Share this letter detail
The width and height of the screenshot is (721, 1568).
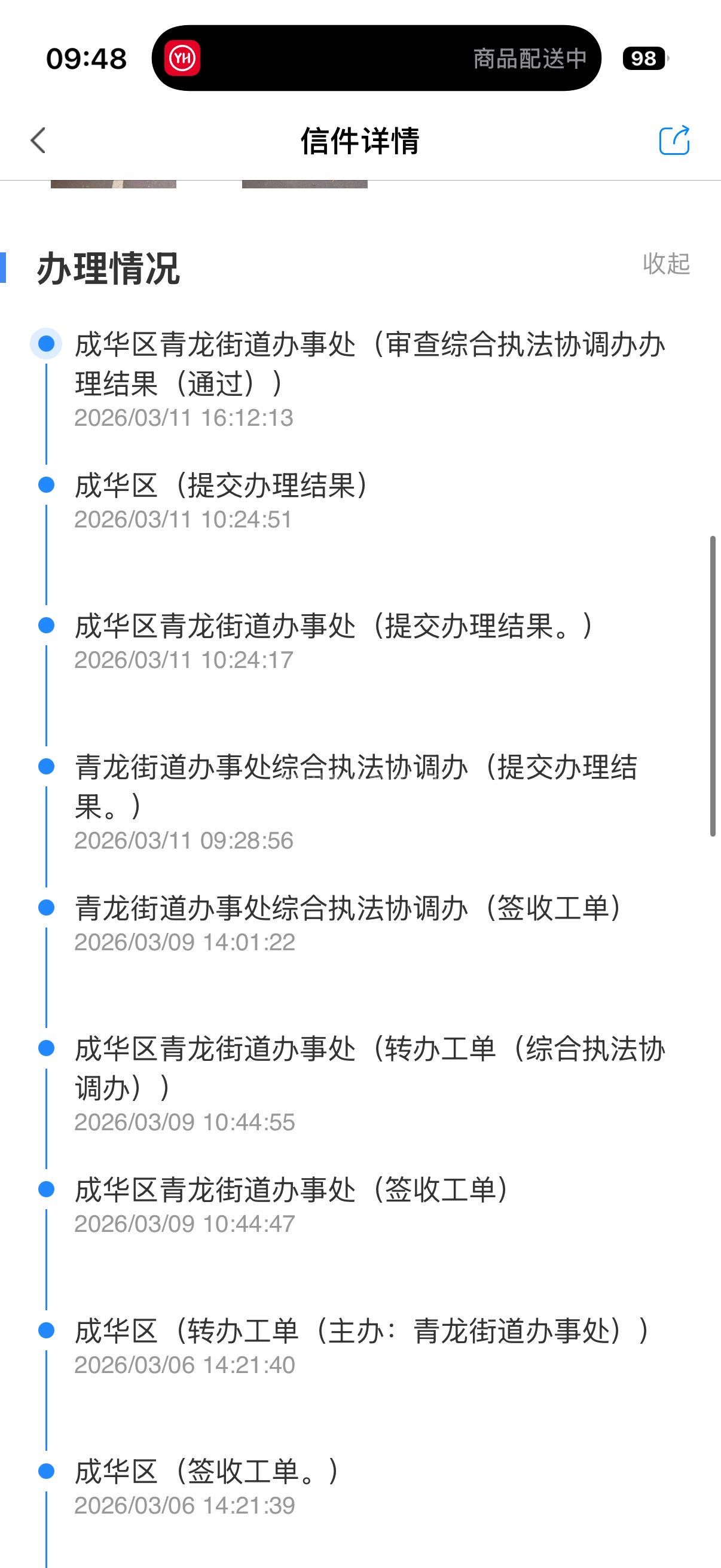coord(674,141)
